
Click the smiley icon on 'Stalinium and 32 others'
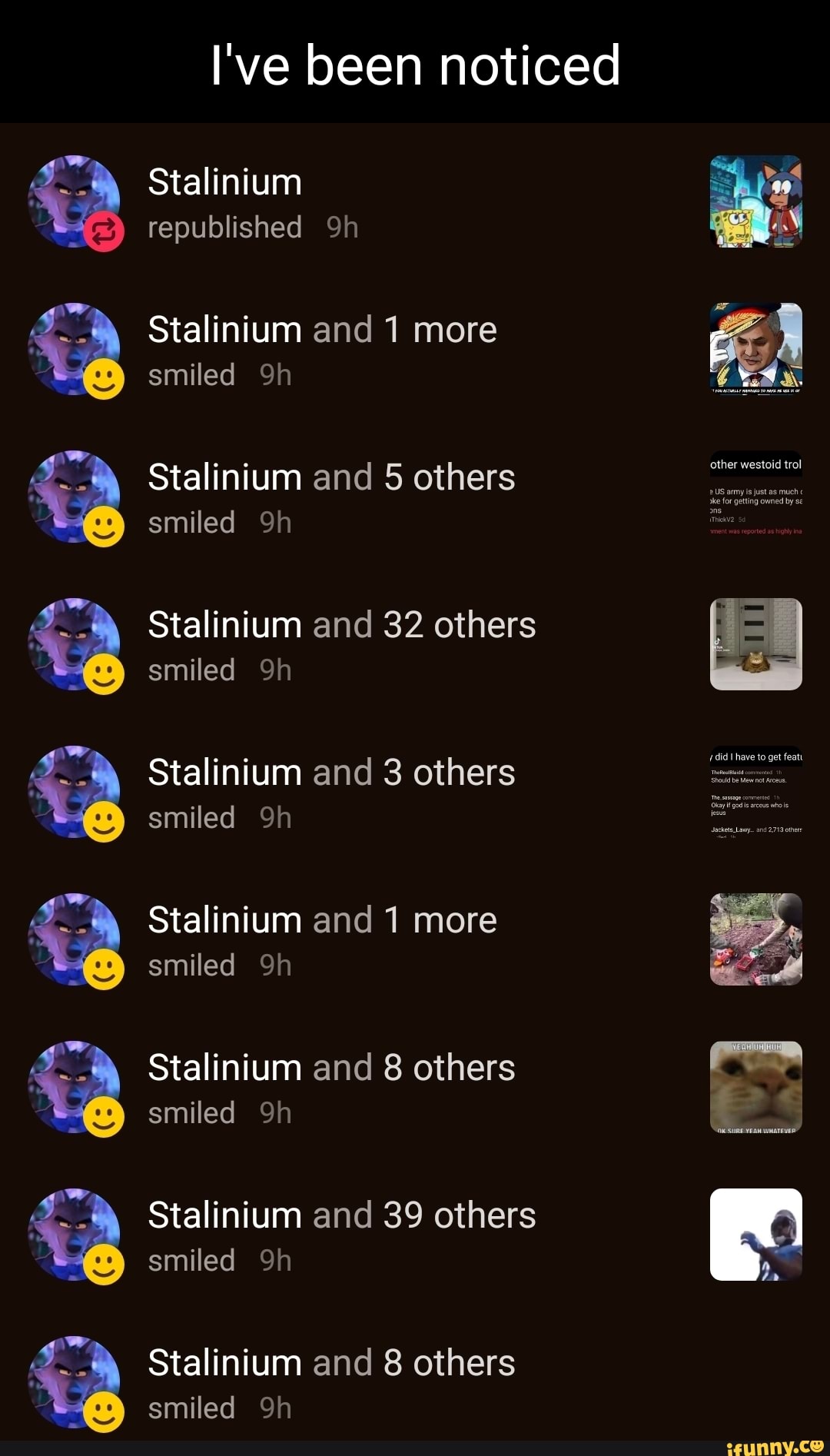[104, 672]
